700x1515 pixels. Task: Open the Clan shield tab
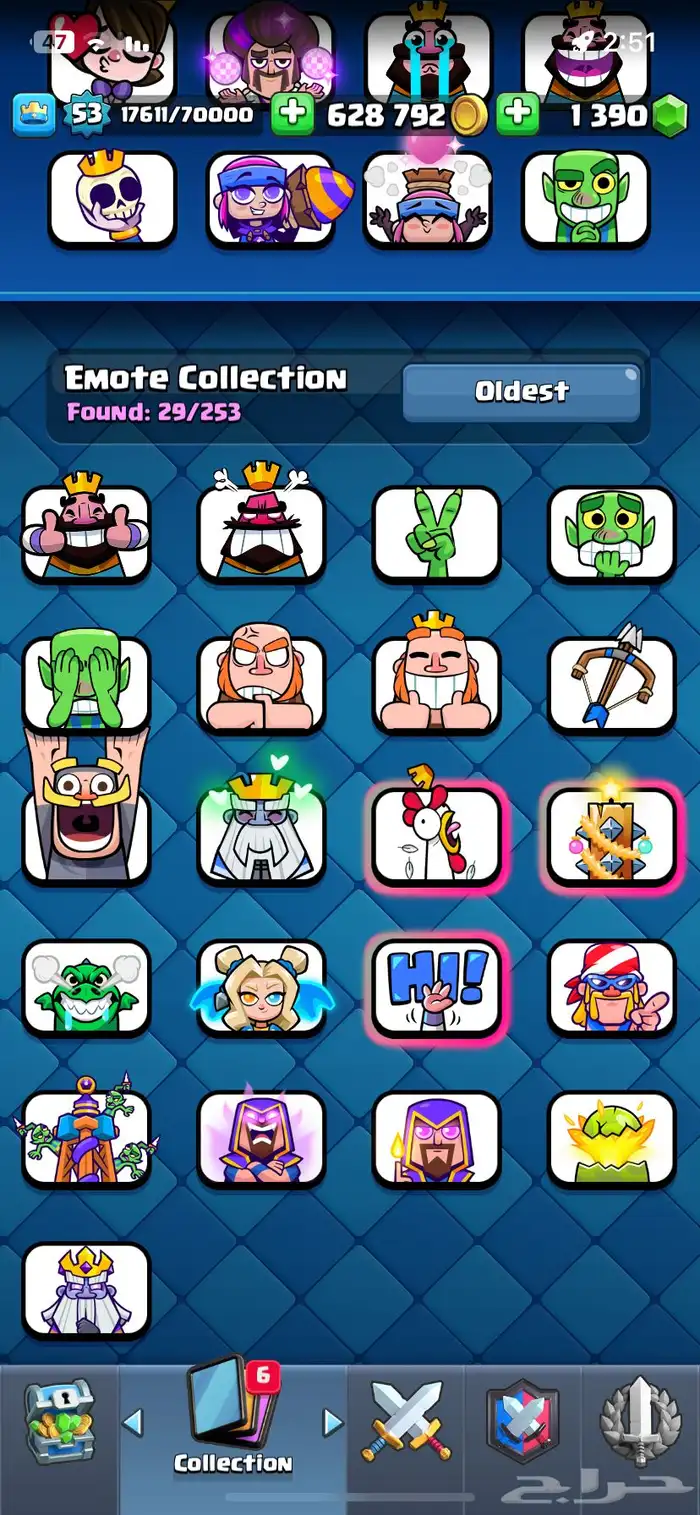click(x=523, y=1421)
